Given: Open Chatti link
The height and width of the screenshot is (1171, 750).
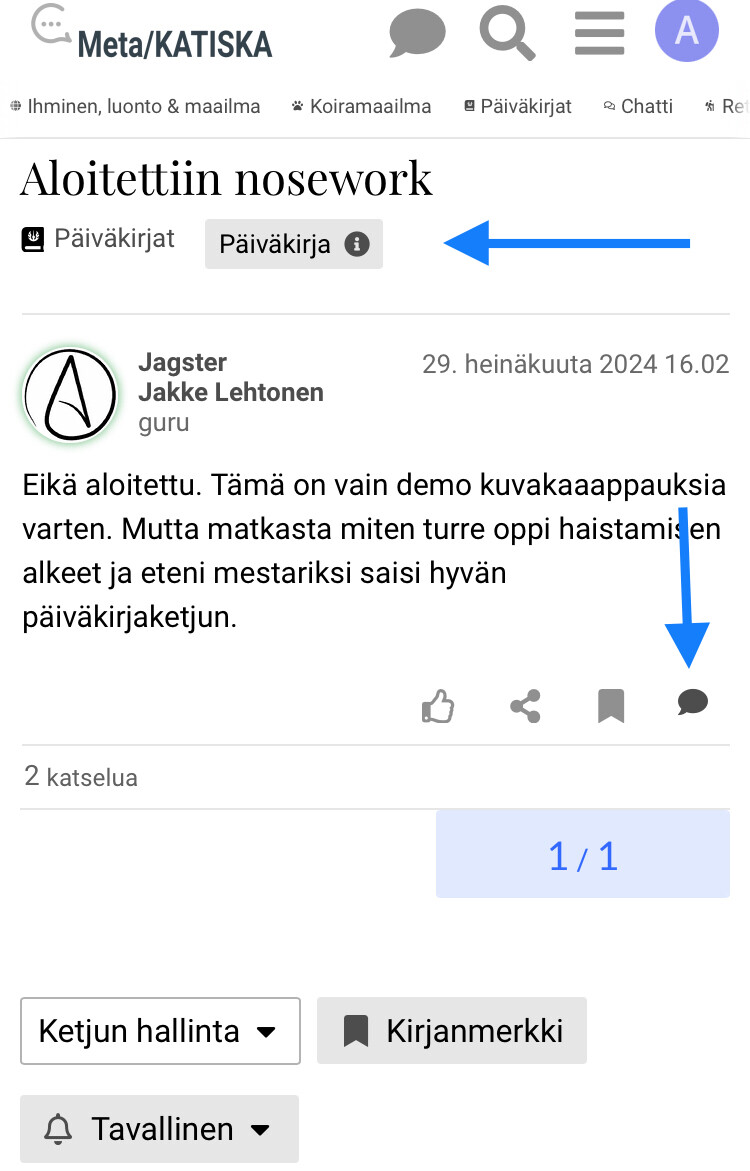Looking at the screenshot, I should click(638, 106).
